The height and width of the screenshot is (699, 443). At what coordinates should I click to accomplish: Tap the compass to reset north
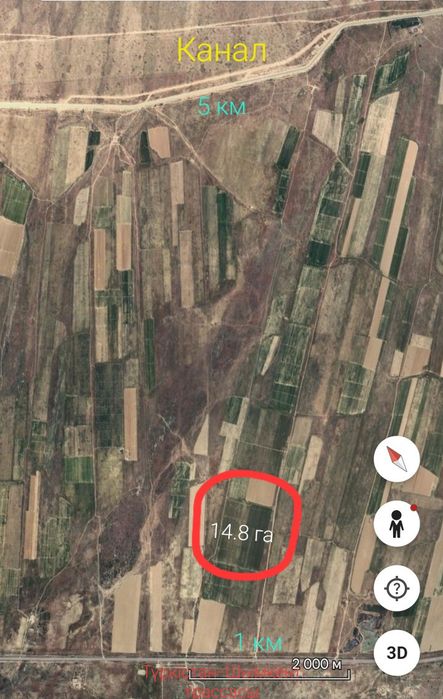pos(397,460)
